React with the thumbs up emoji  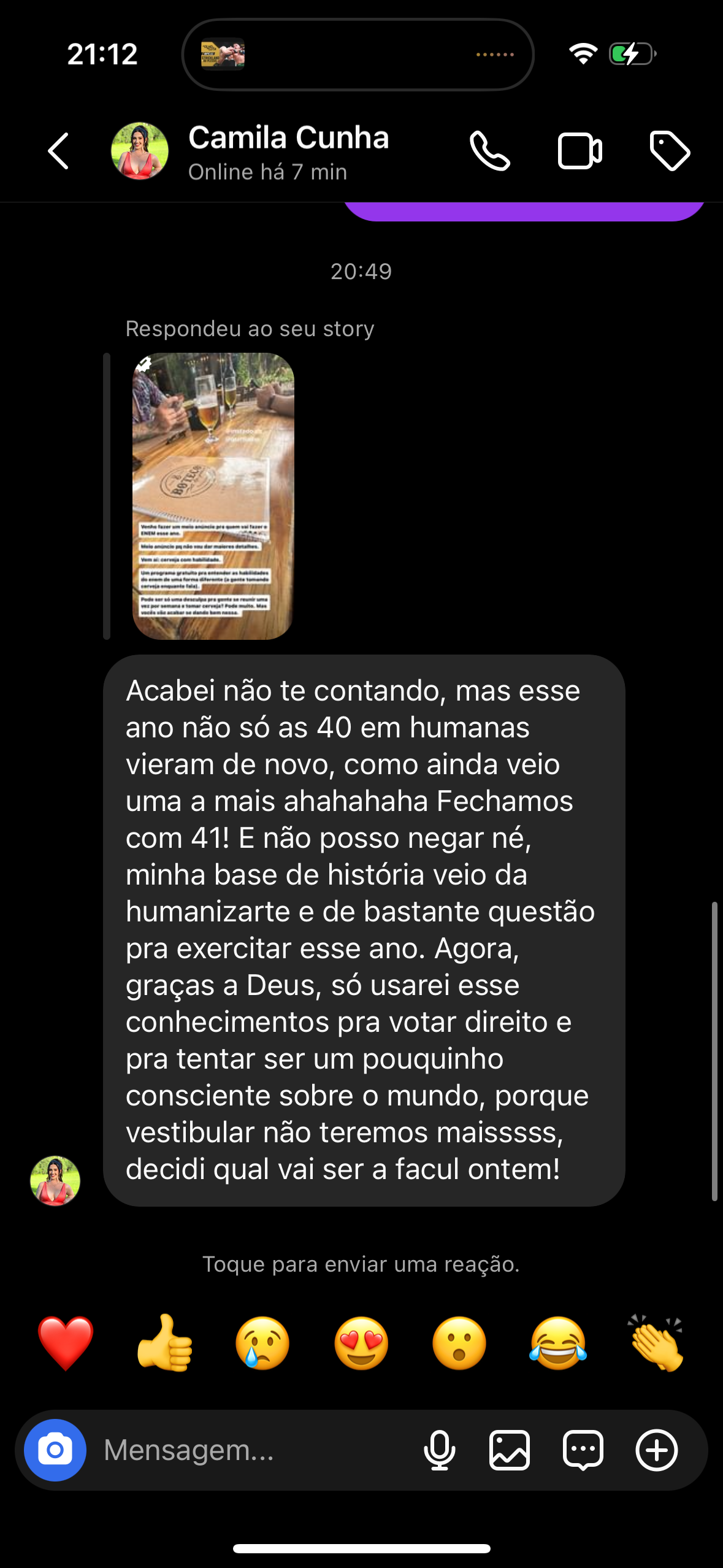pyautogui.click(x=164, y=1343)
